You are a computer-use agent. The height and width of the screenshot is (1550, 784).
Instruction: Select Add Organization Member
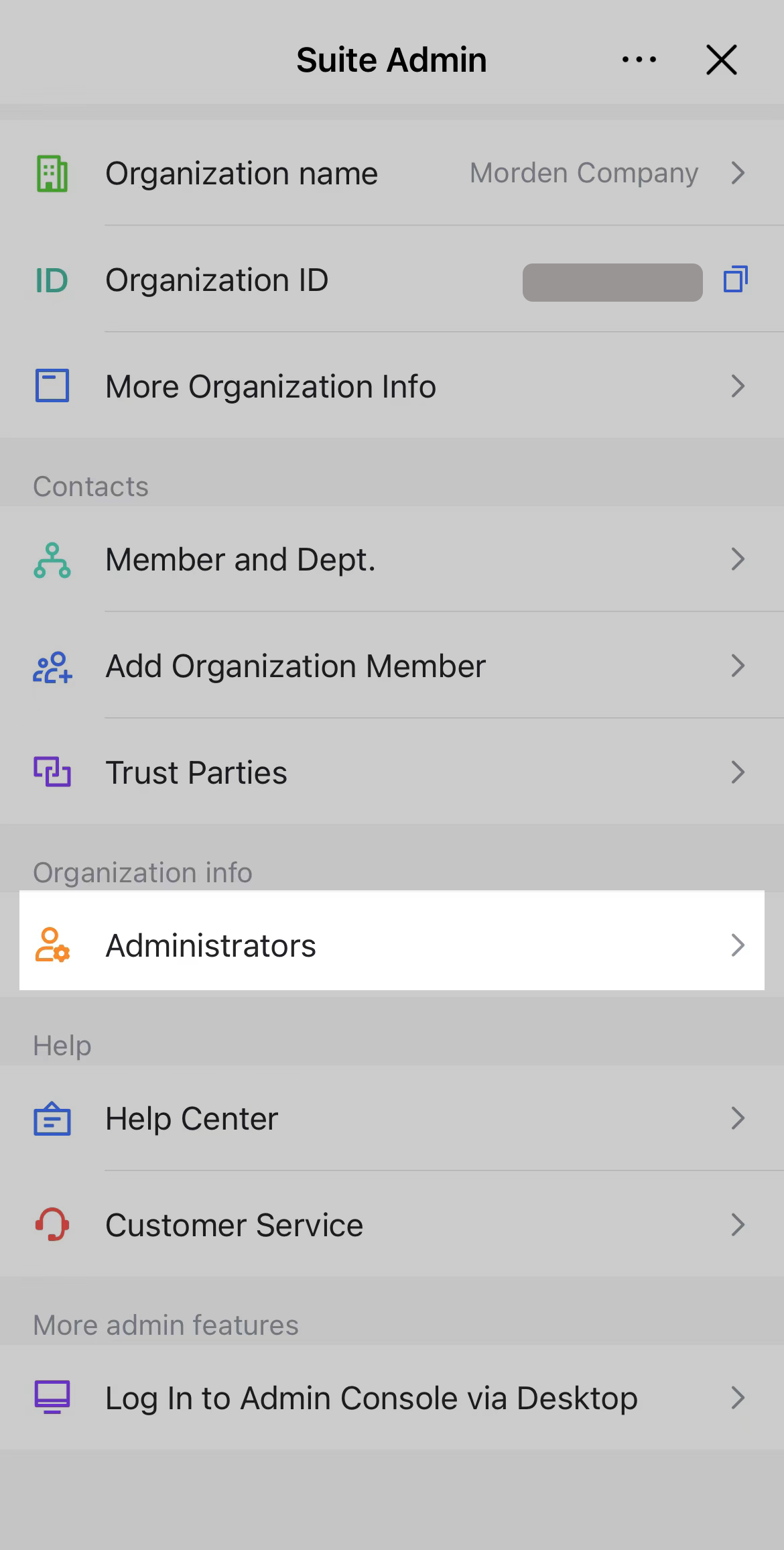(x=392, y=666)
